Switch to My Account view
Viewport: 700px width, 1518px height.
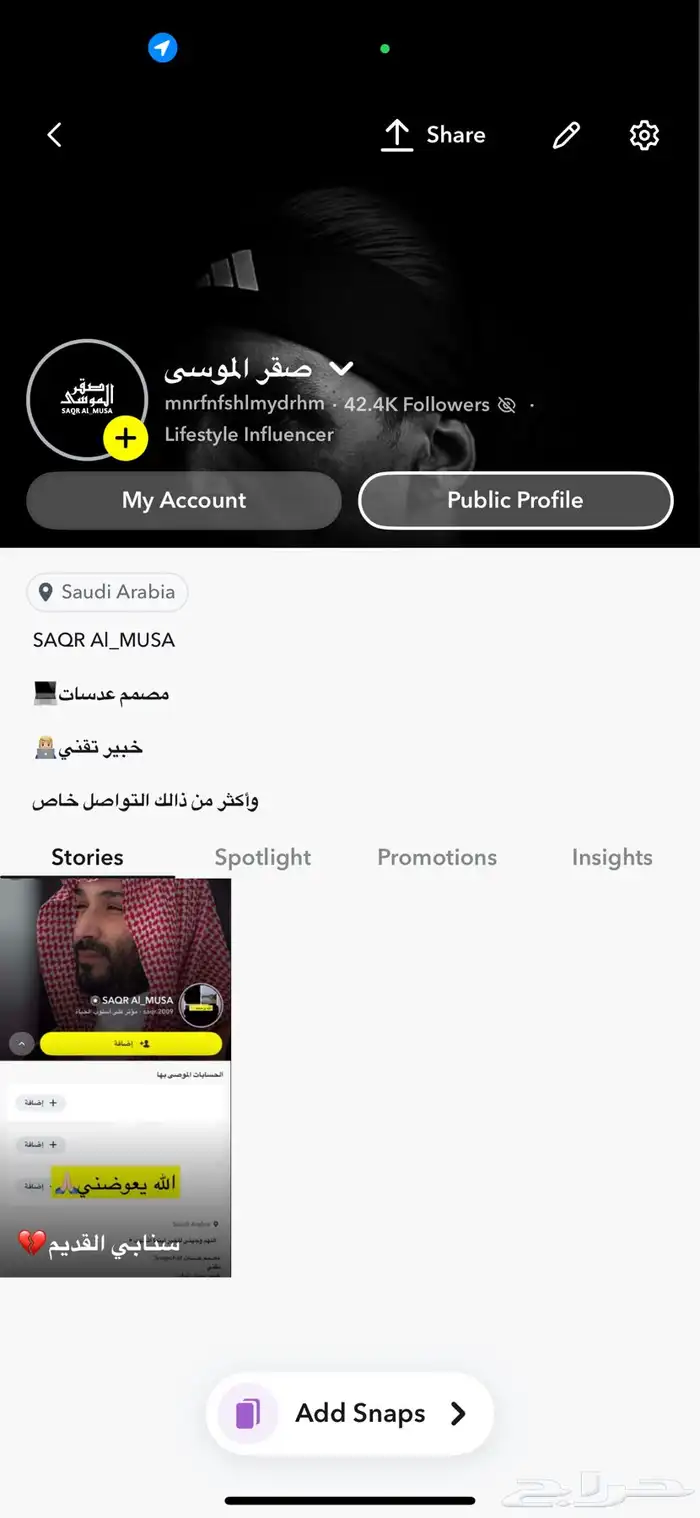pos(184,500)
